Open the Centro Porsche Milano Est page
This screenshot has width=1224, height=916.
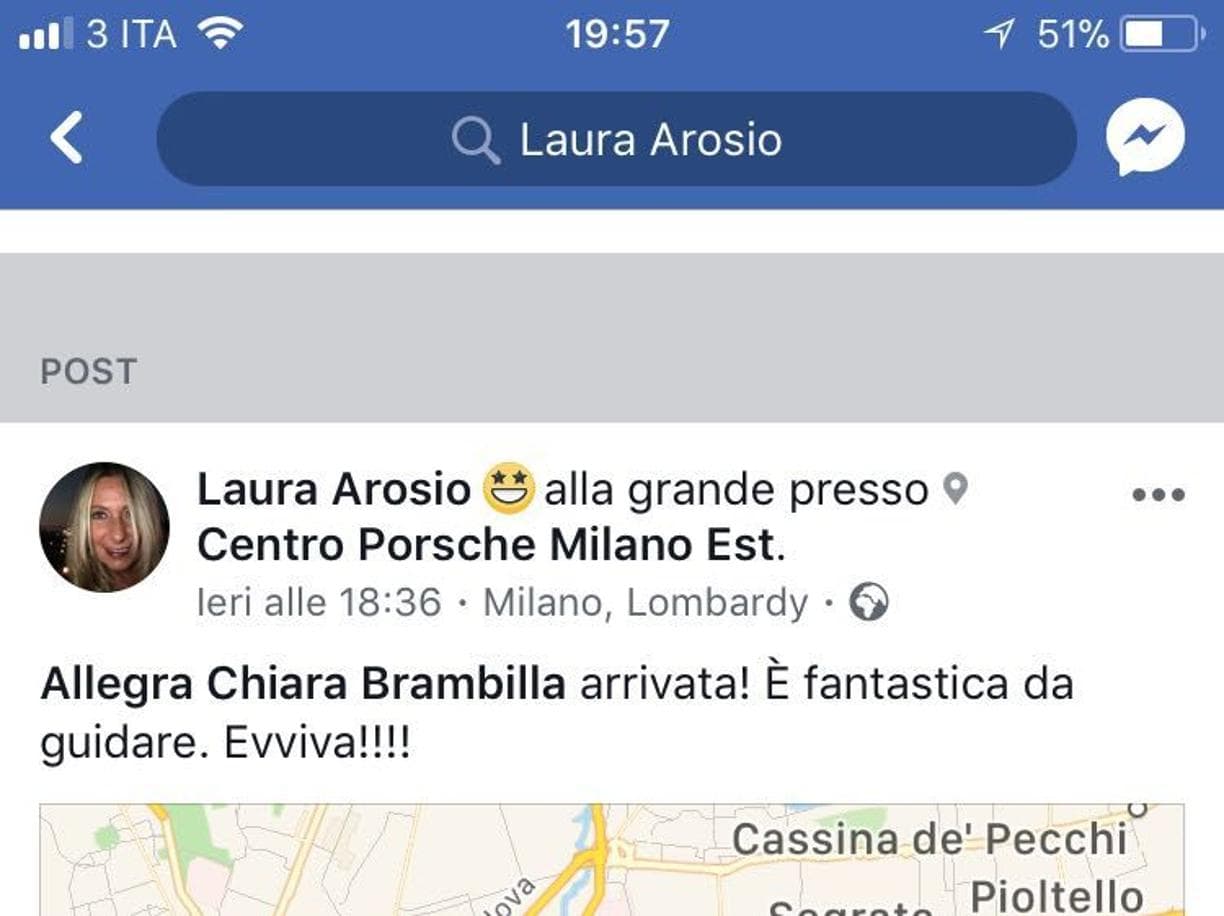(x=486, y=546)
